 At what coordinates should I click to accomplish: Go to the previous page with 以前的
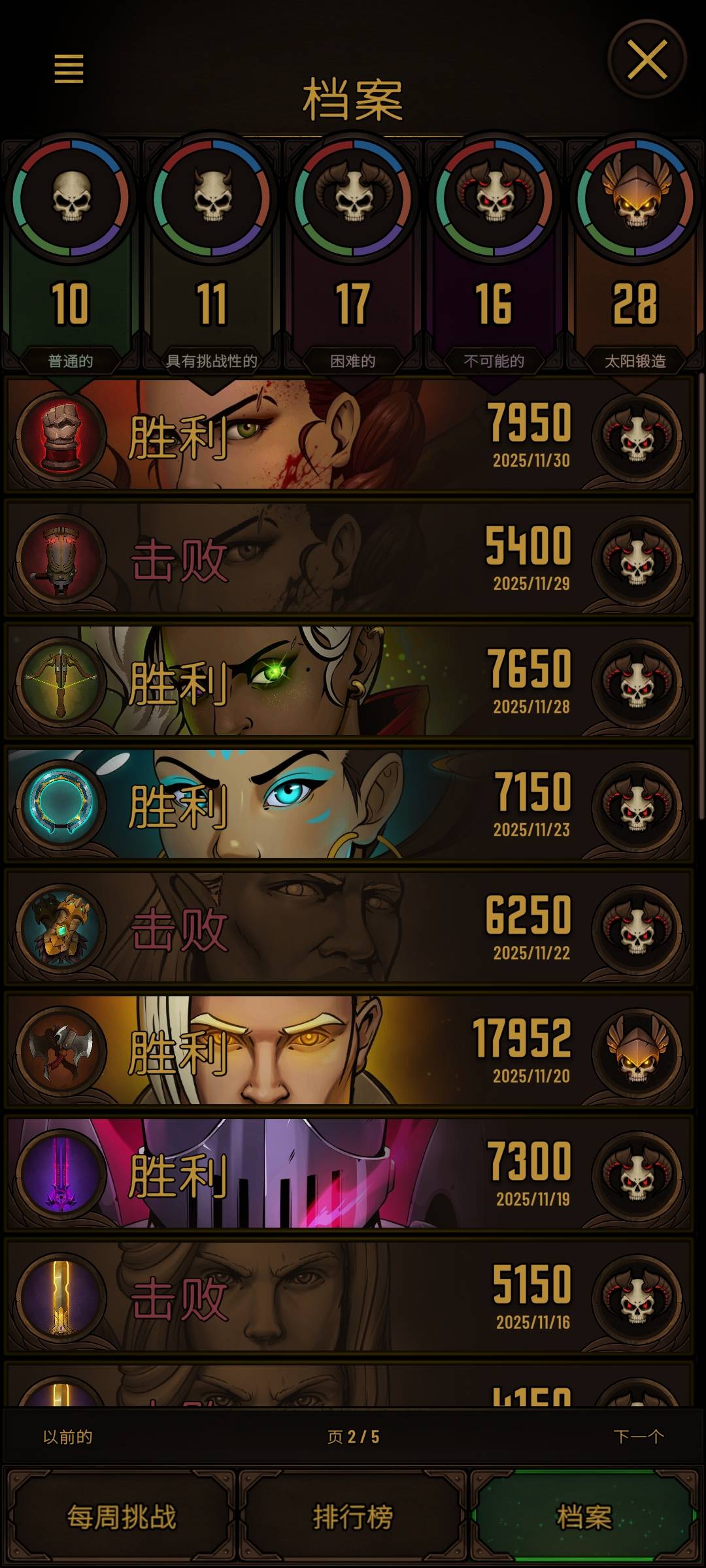(68, 1437)
